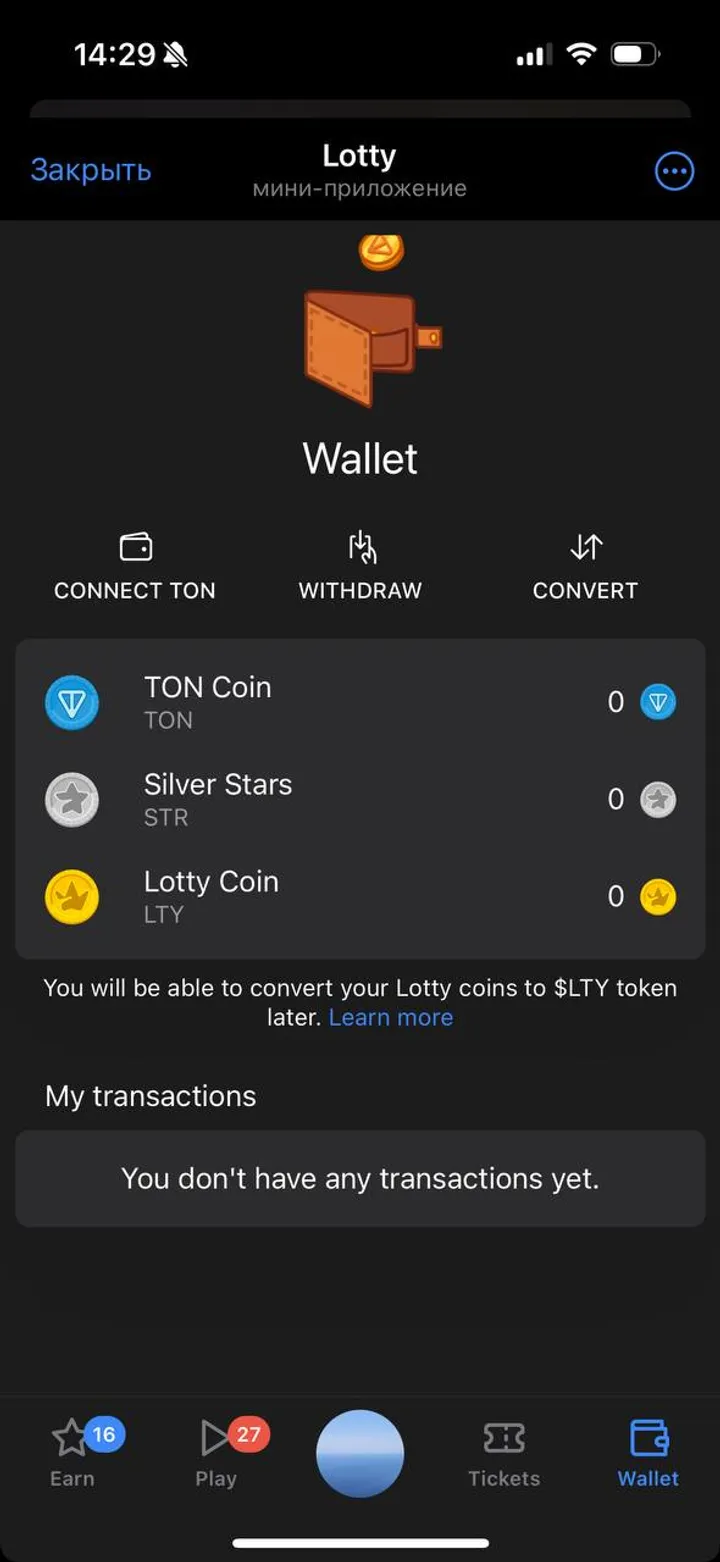This screenshot has height=1562, width=720.
Task: Switch to the Wallet tab
Action: point(647,1450)
